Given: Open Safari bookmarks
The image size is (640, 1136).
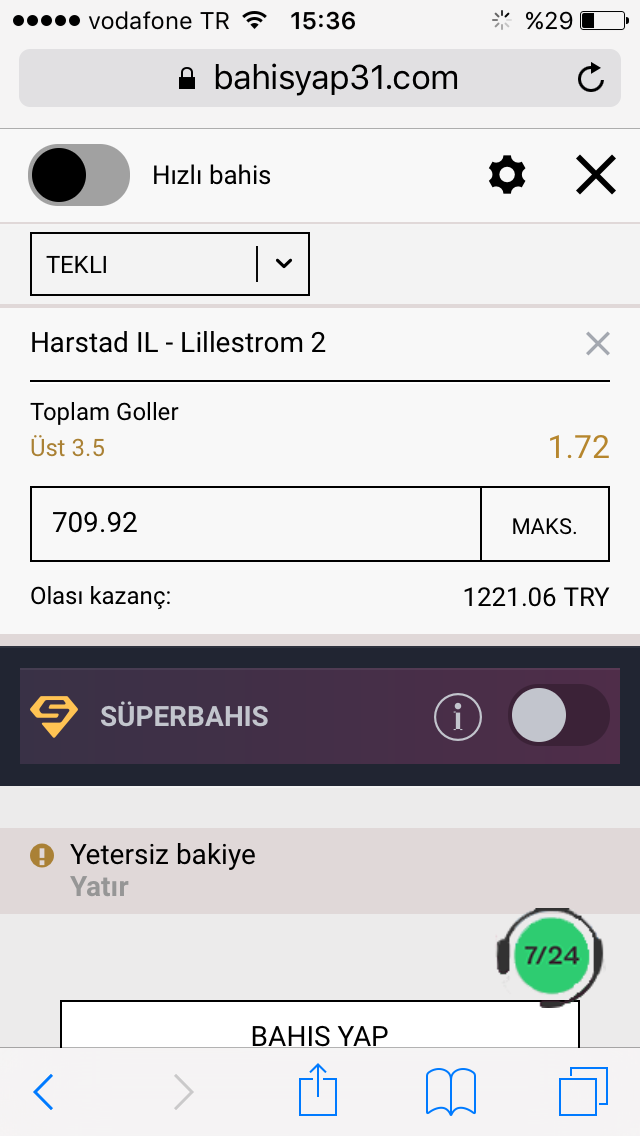Looking at the screenshot, I should 450,1091.
